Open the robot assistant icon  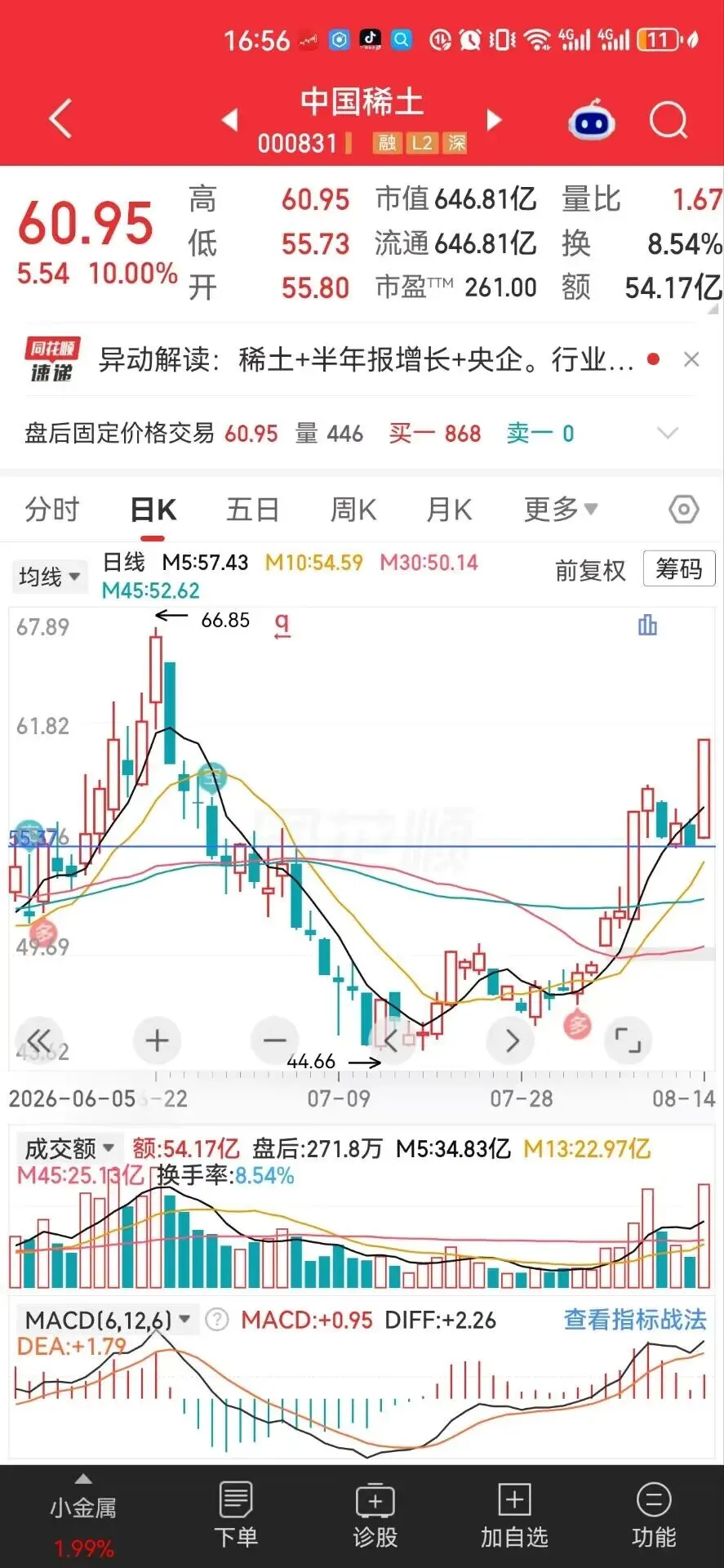592,121
